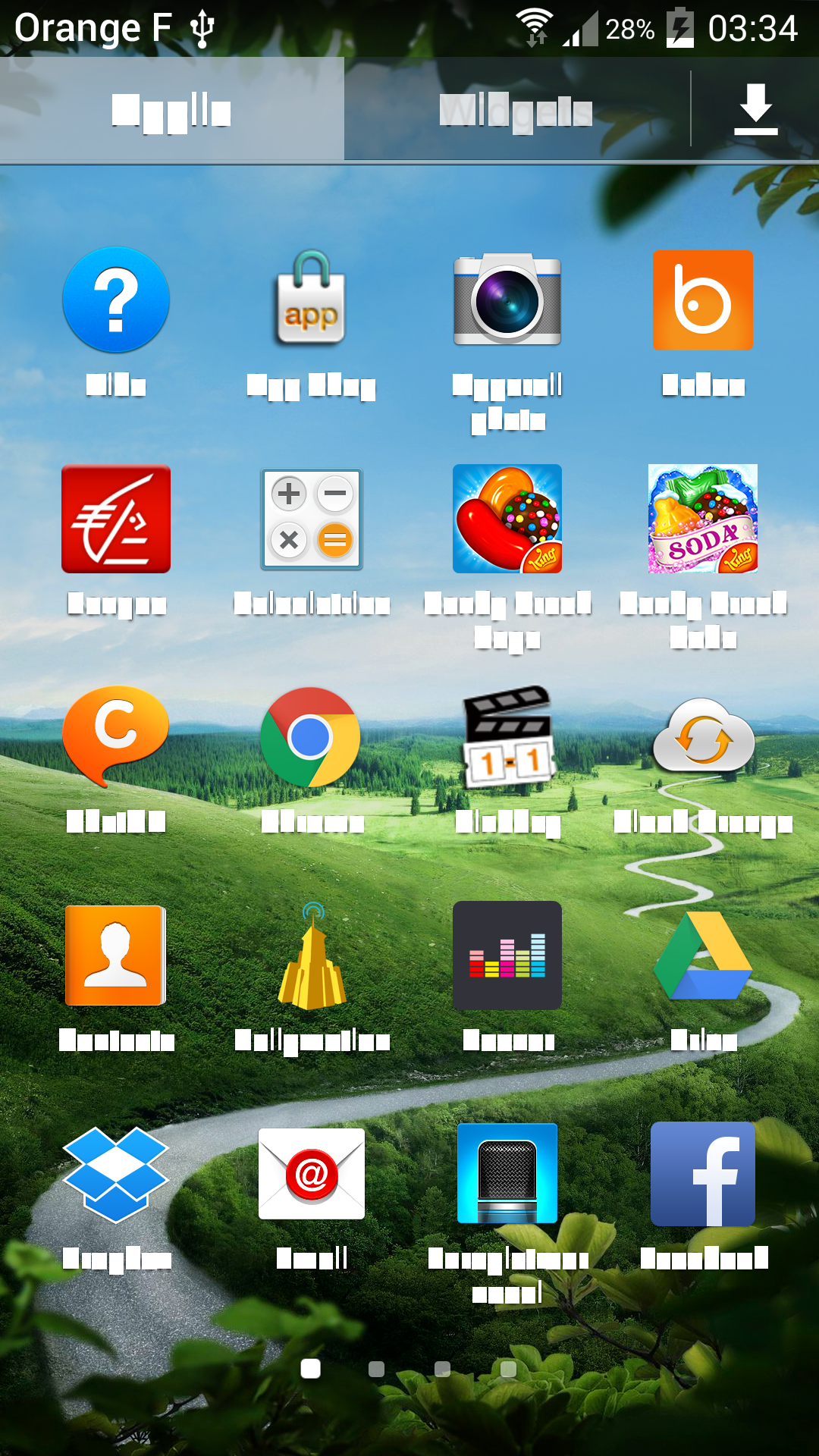Open the app download section
Screen dimensions: 819x1456
(755, 108)
